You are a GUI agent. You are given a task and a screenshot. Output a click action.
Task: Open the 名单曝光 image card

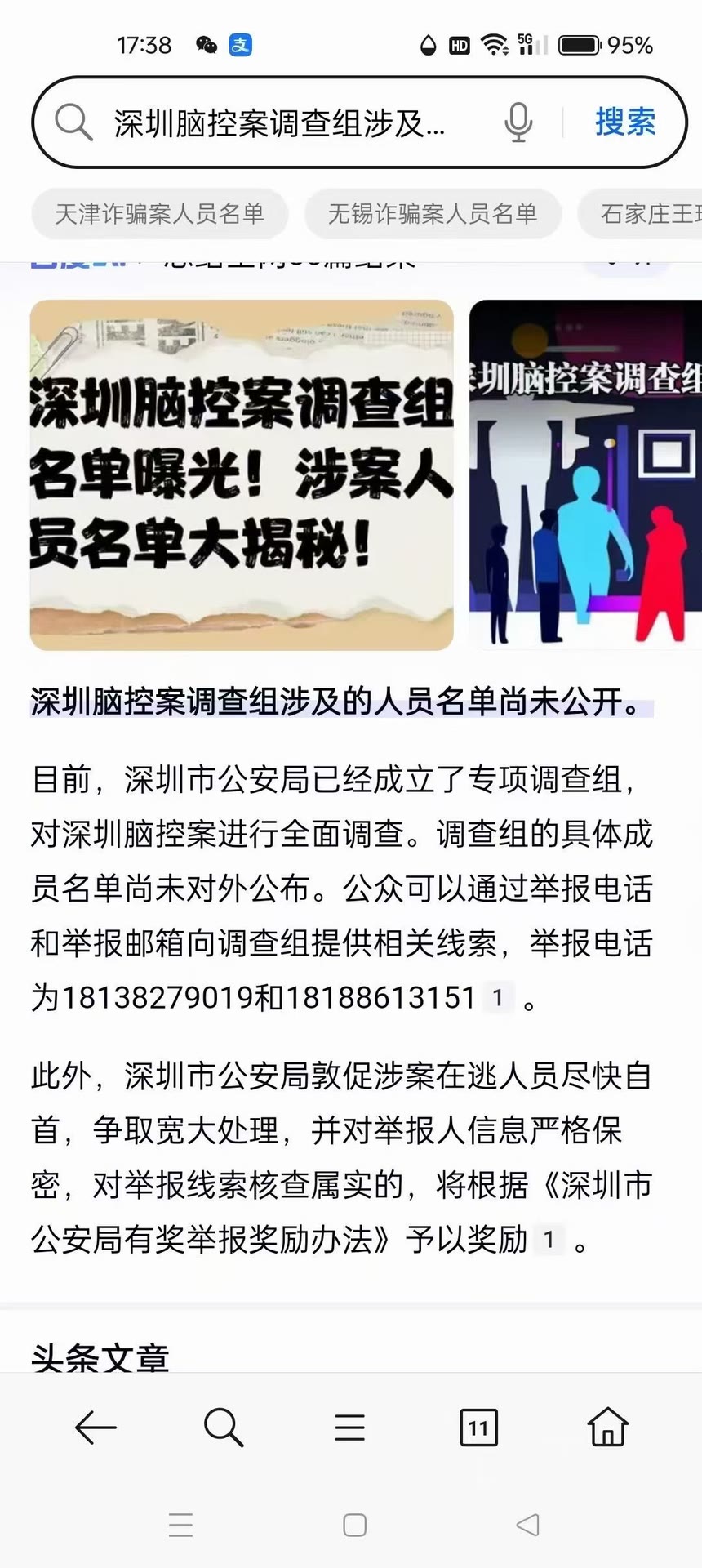pos(242,474)
